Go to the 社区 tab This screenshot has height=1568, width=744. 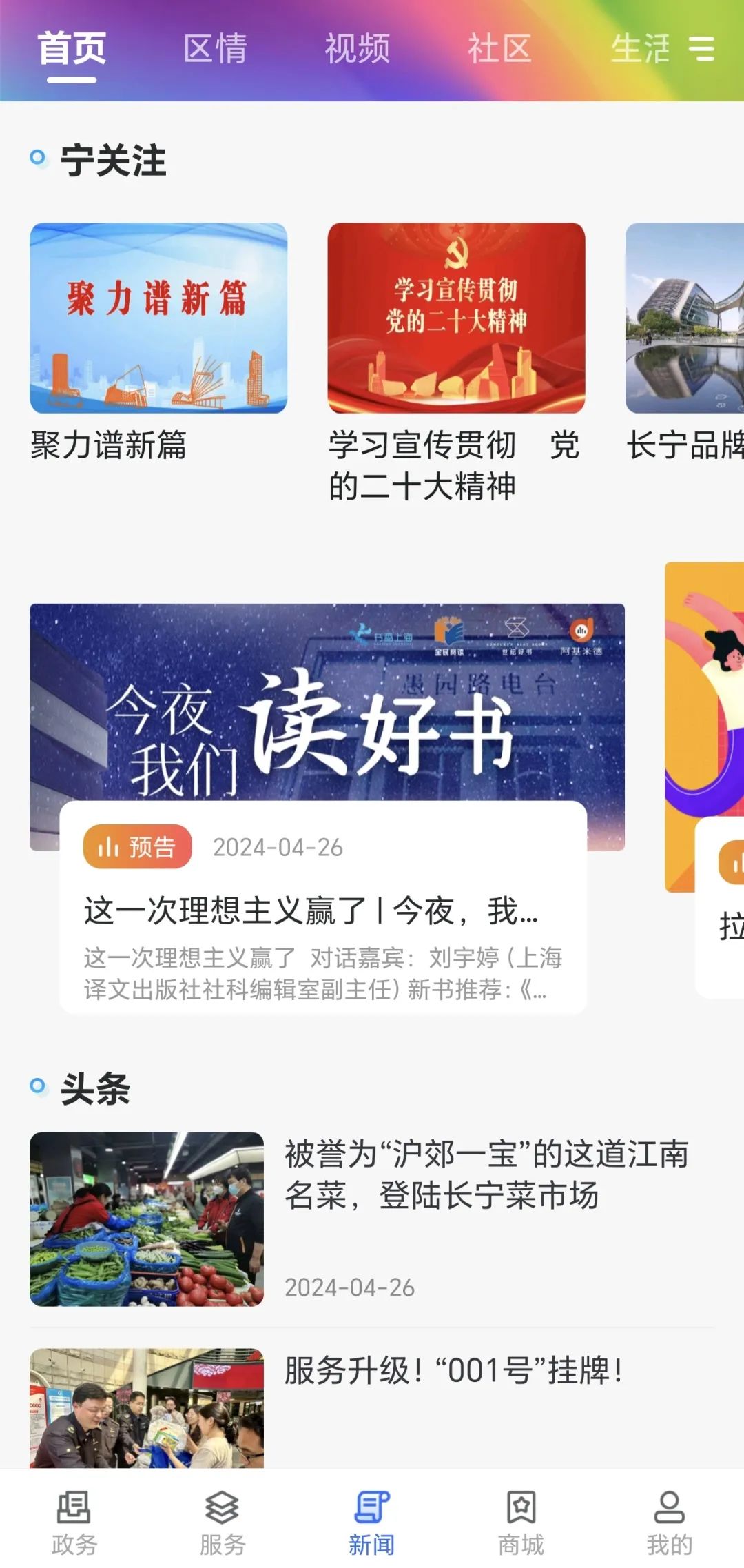point(499,49)
